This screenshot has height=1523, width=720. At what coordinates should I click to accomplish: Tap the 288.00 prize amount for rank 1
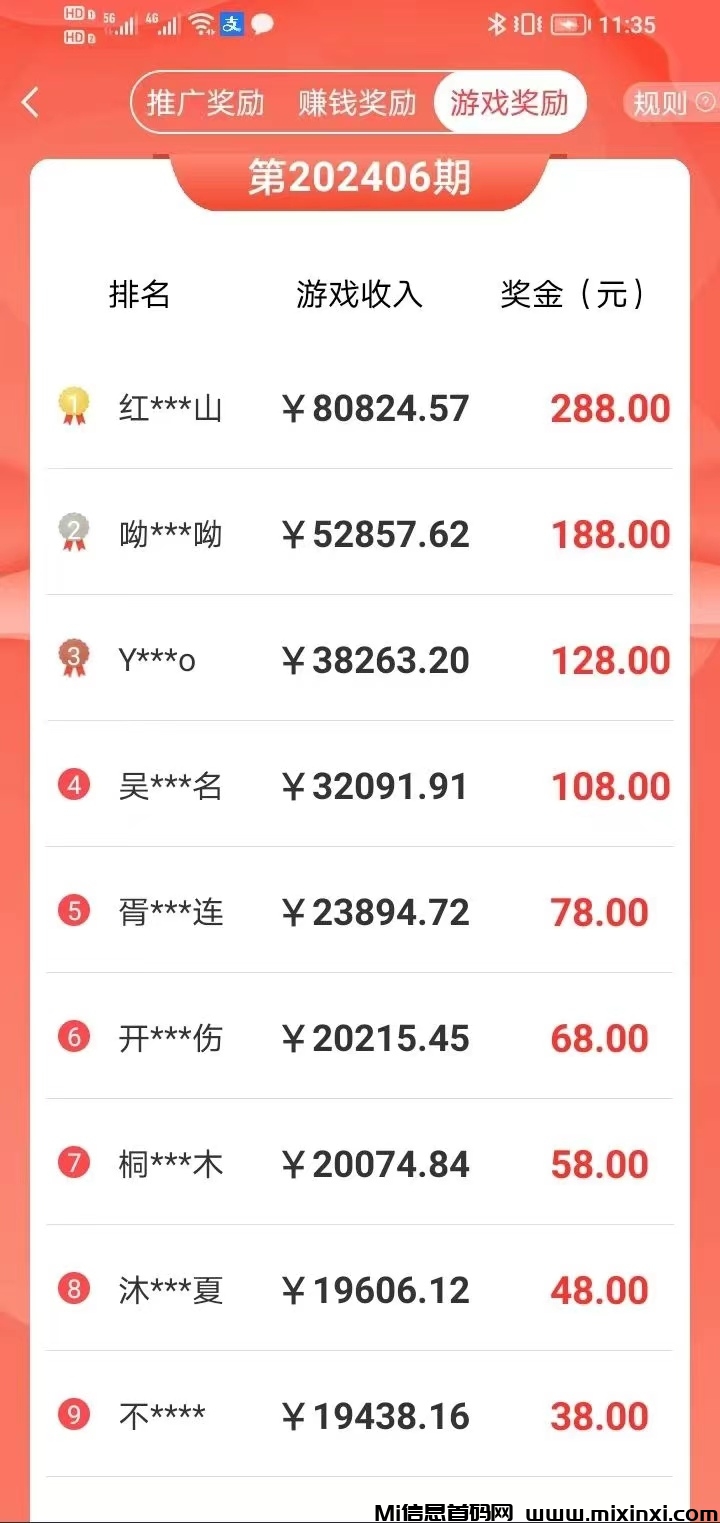point(609,407)
